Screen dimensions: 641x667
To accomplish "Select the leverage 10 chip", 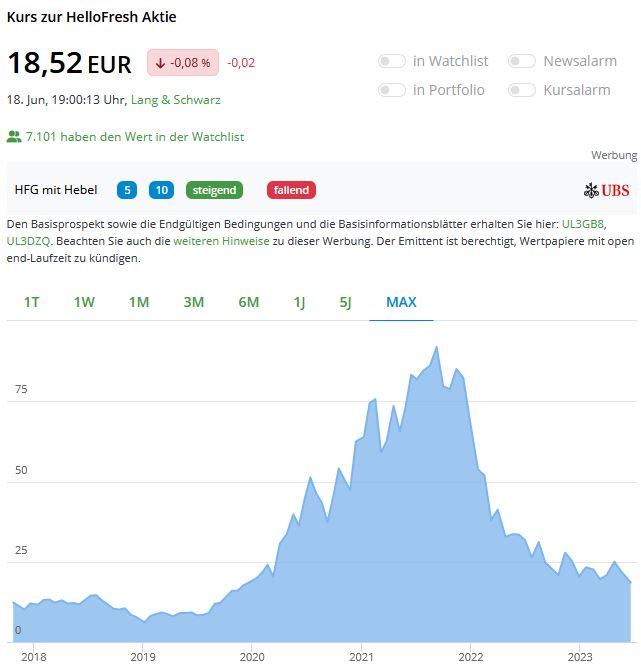I will 161,190.
